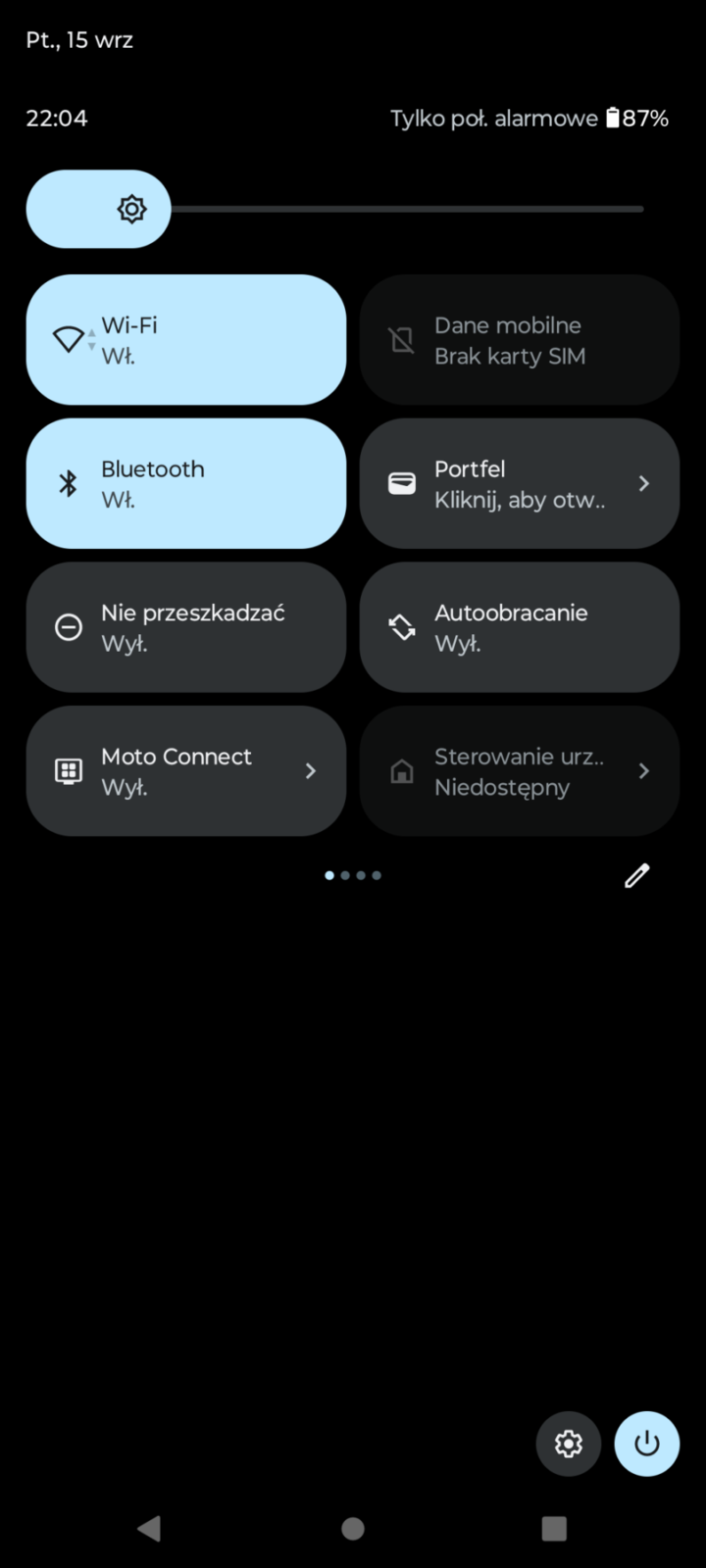Go to the home screen
The width and height of the screenshot is (706, 1568).
pos(353,1529)
